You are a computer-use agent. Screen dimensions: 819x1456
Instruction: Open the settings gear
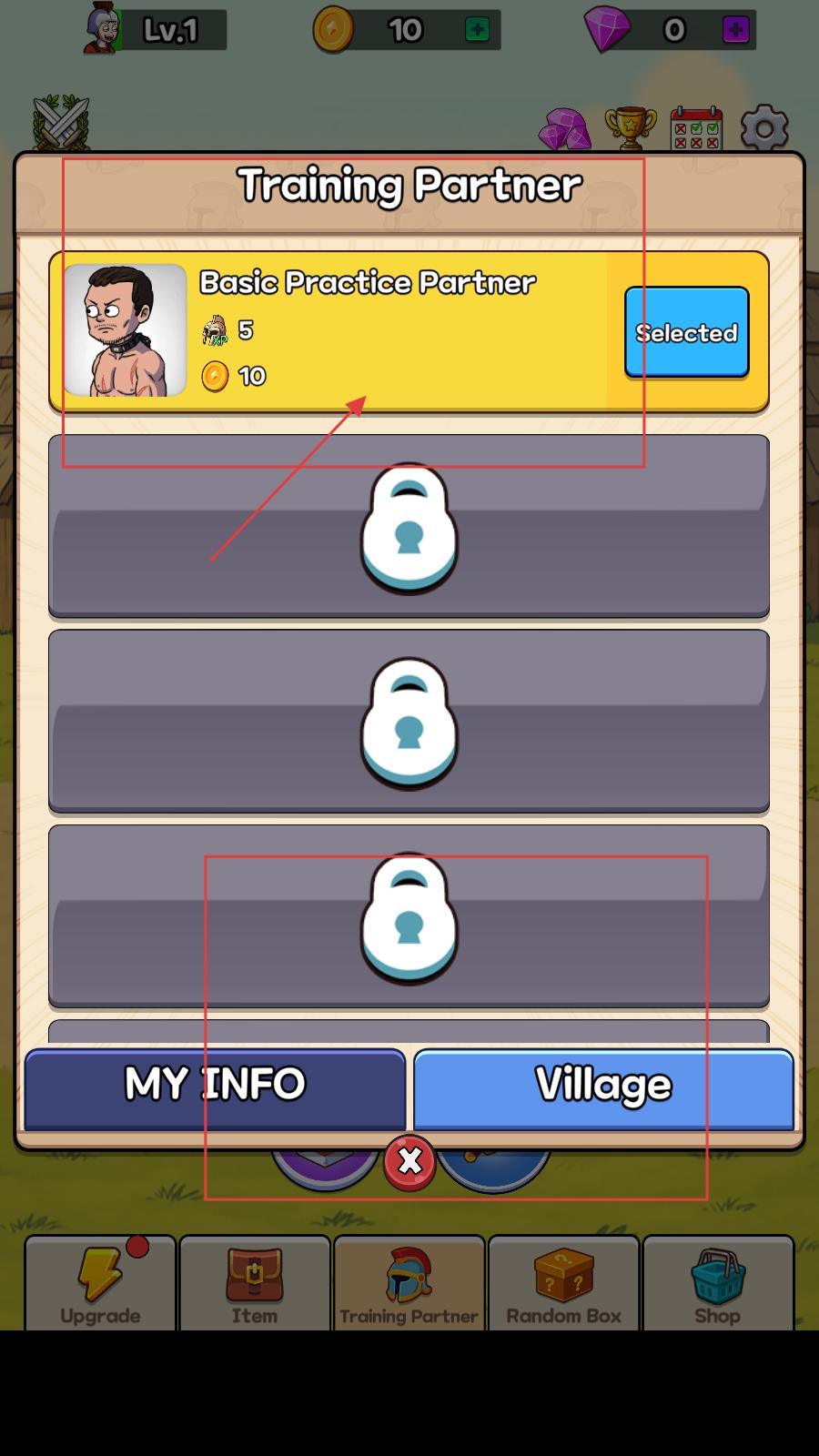click(x=763, y=128)
